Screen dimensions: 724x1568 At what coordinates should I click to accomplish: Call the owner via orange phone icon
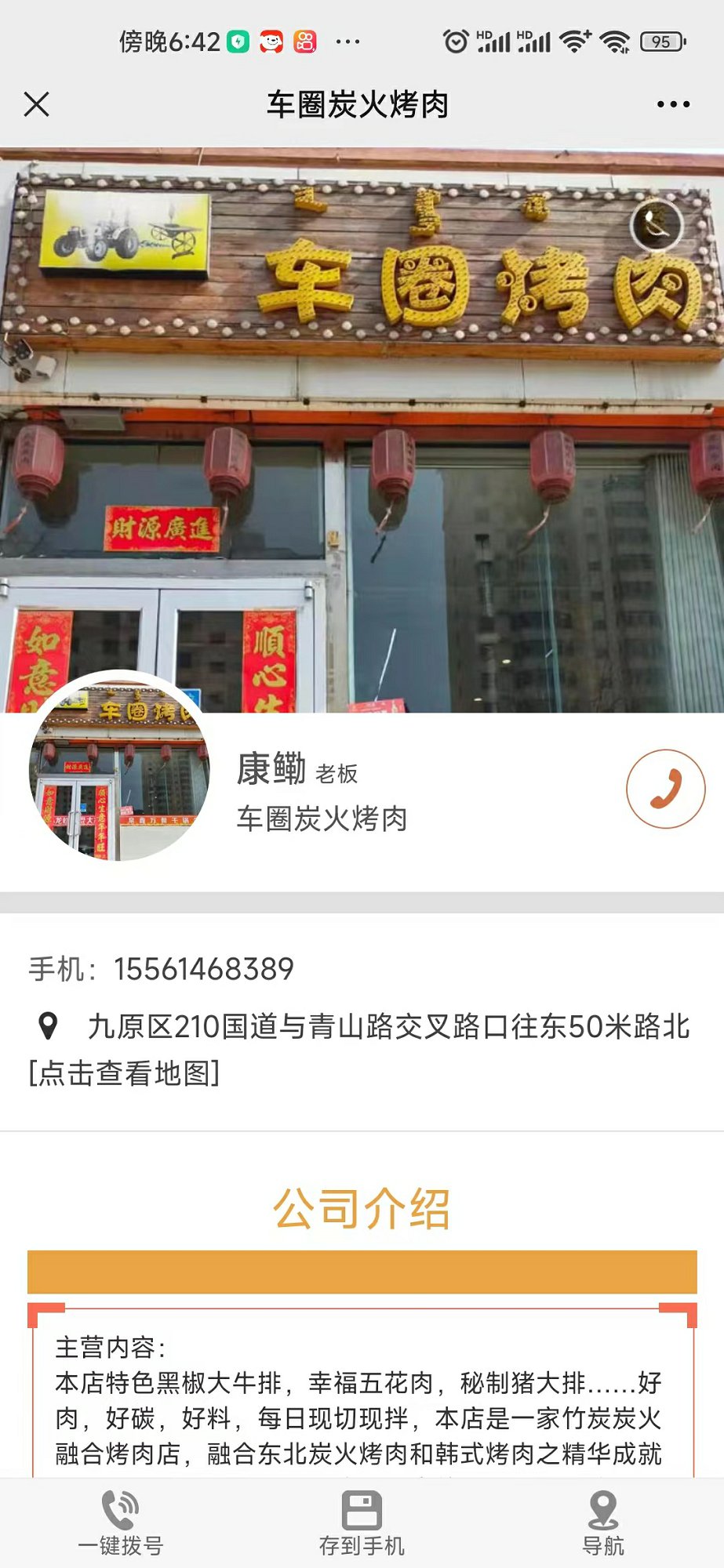click(x=665, y=789)
